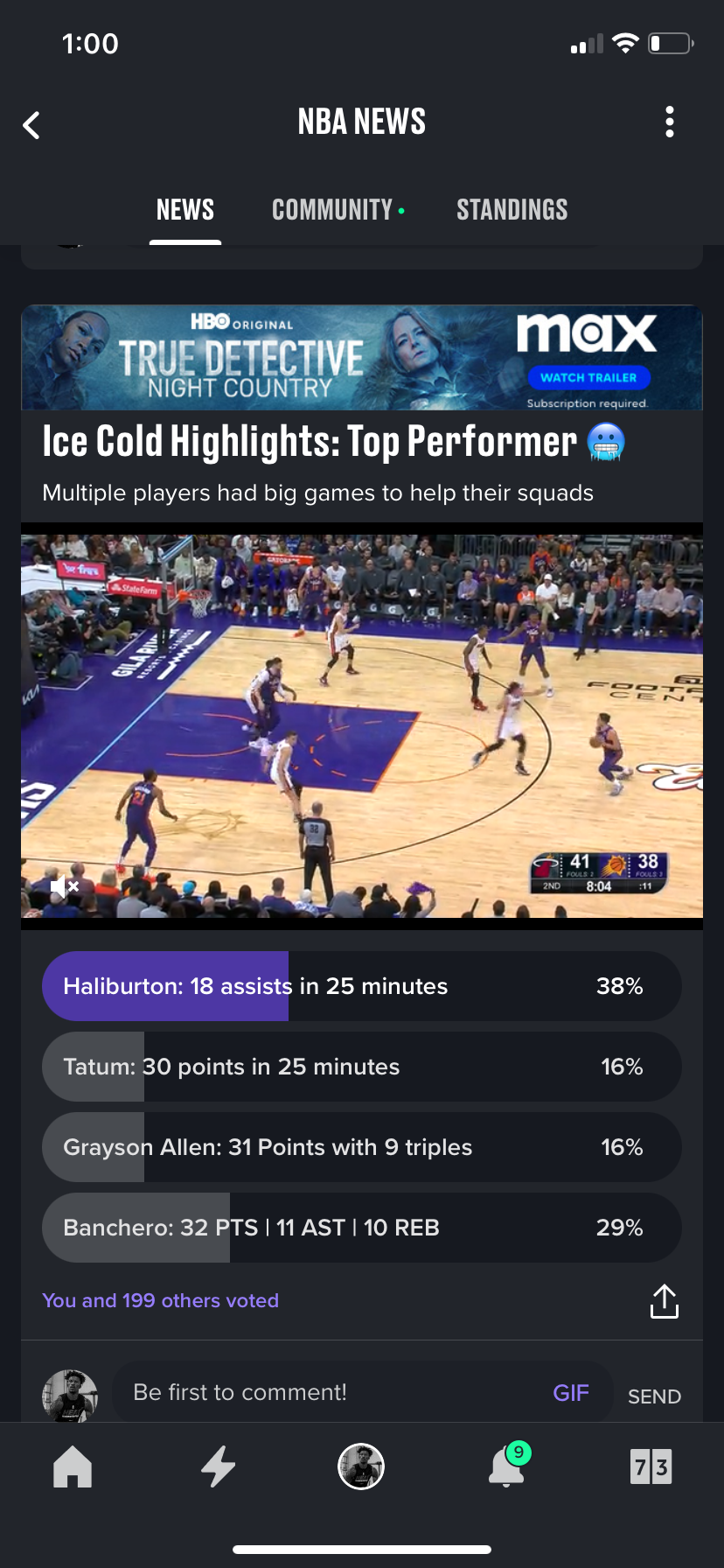Image resolution: width=724 pixels, height=1568 pixels.
Task: Select Tatum: 30 points poll option
Action: pos(362,1067)
